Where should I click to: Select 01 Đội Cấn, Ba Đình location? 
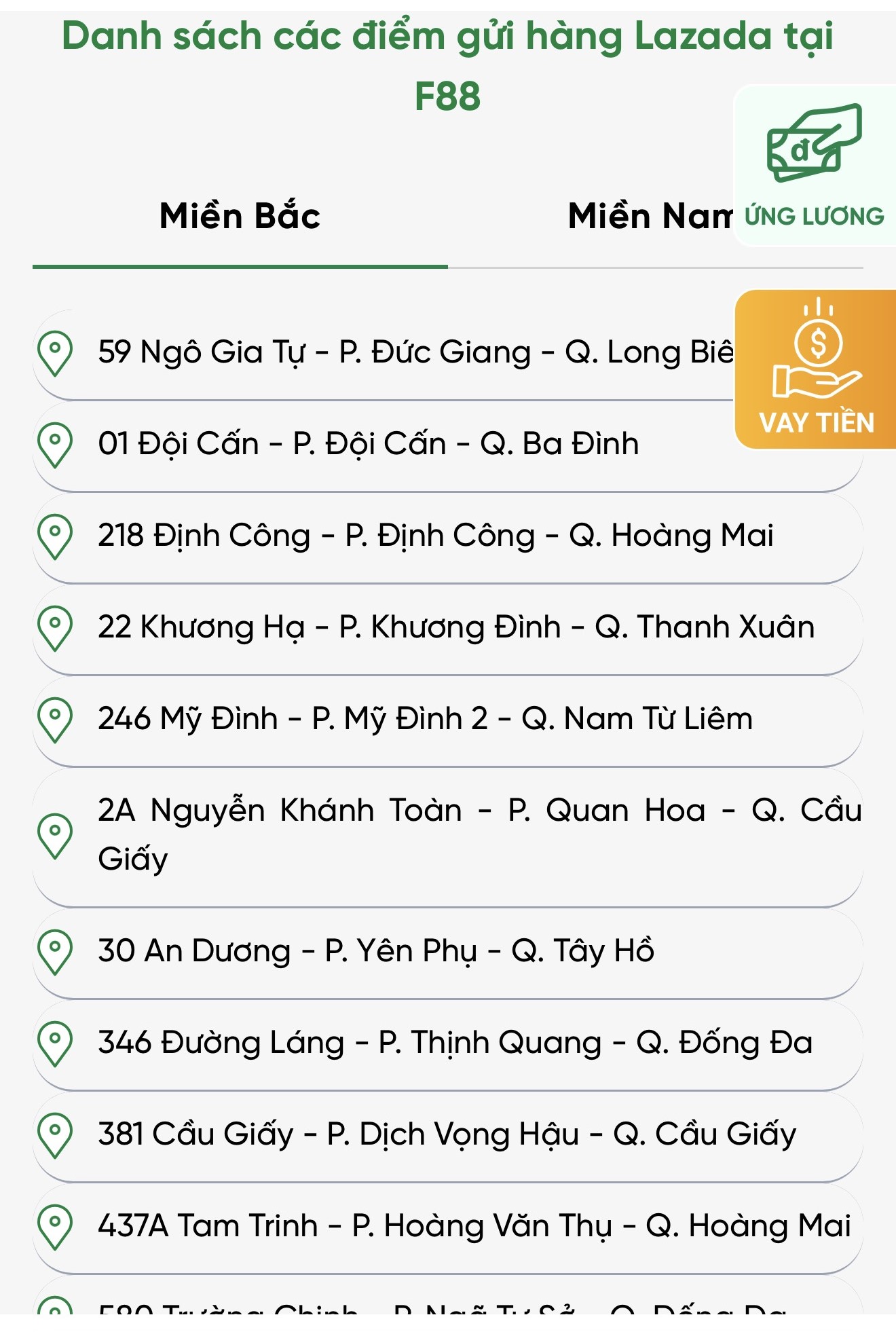(x=369, y=445)
